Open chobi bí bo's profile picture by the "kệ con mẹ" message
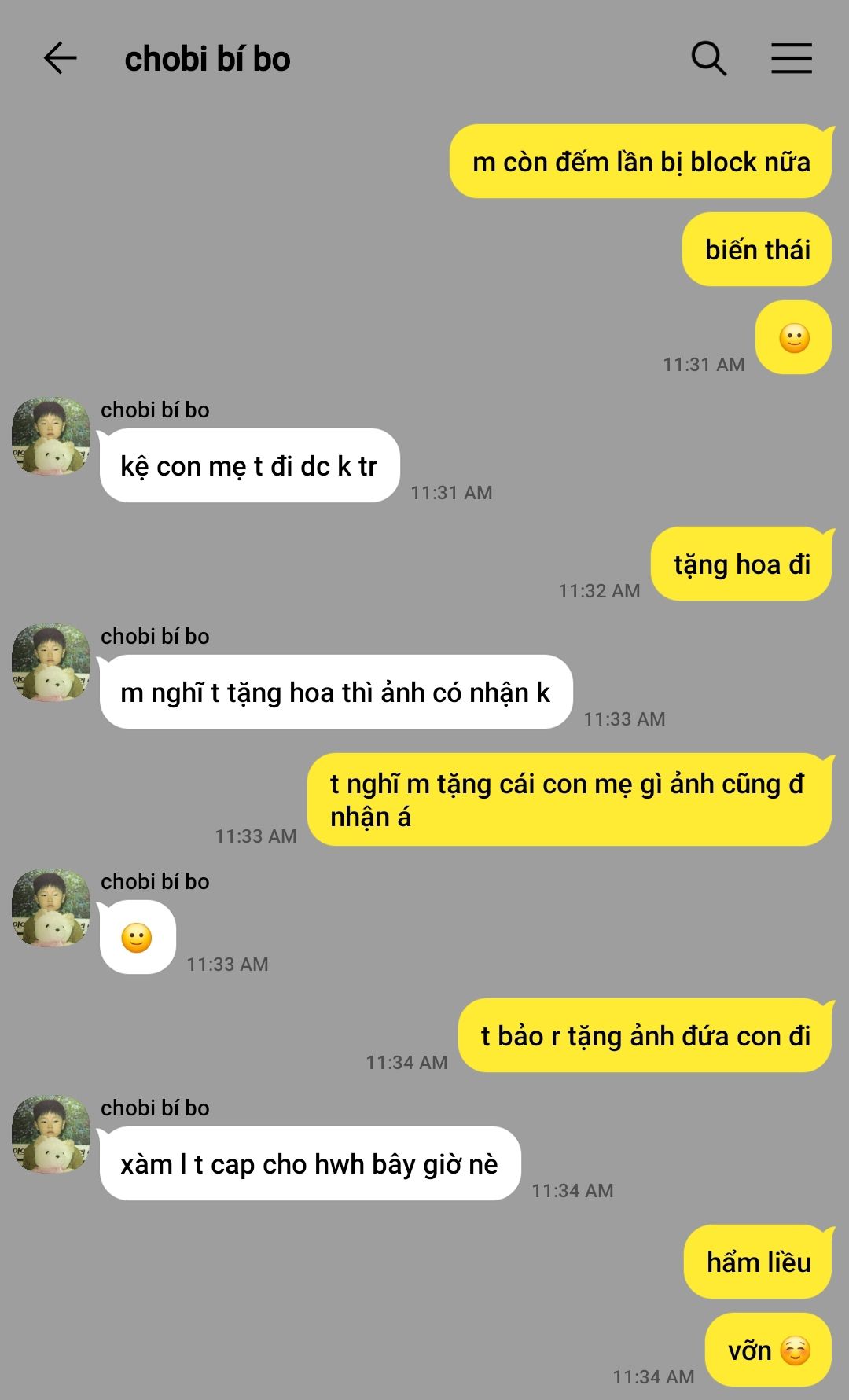 tap(51, 436)
